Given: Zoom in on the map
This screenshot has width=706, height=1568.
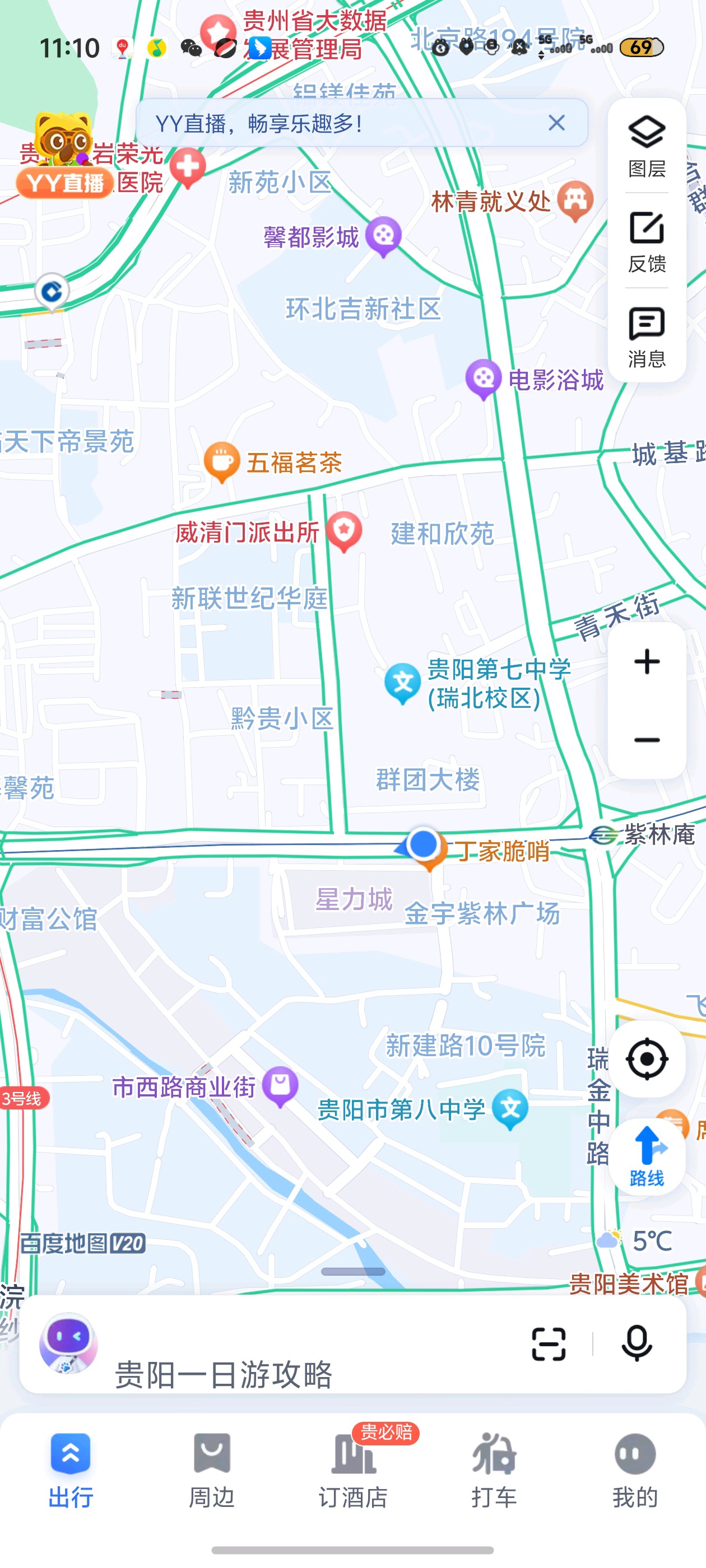Looking at the screenshot, I should [646, 662].
